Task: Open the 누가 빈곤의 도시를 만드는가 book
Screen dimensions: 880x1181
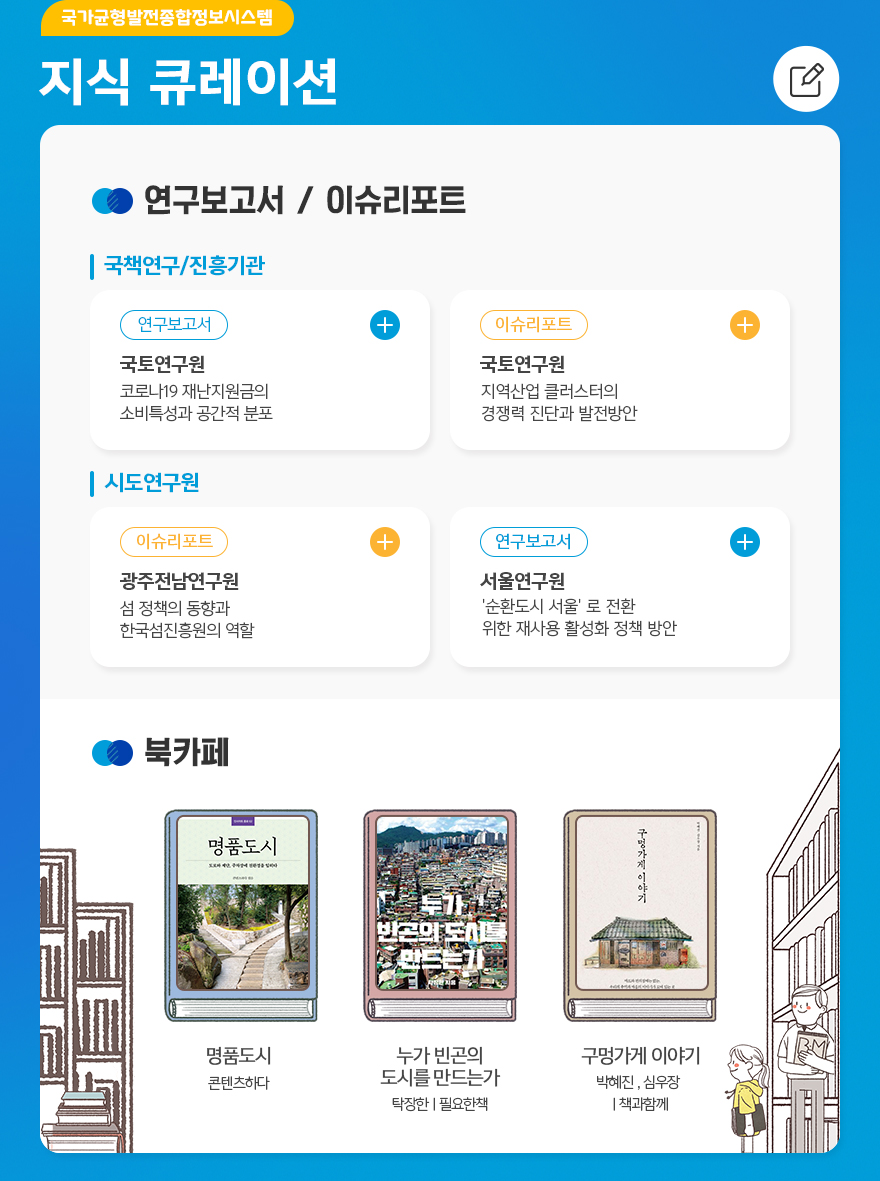Action: tap(440, 916)
